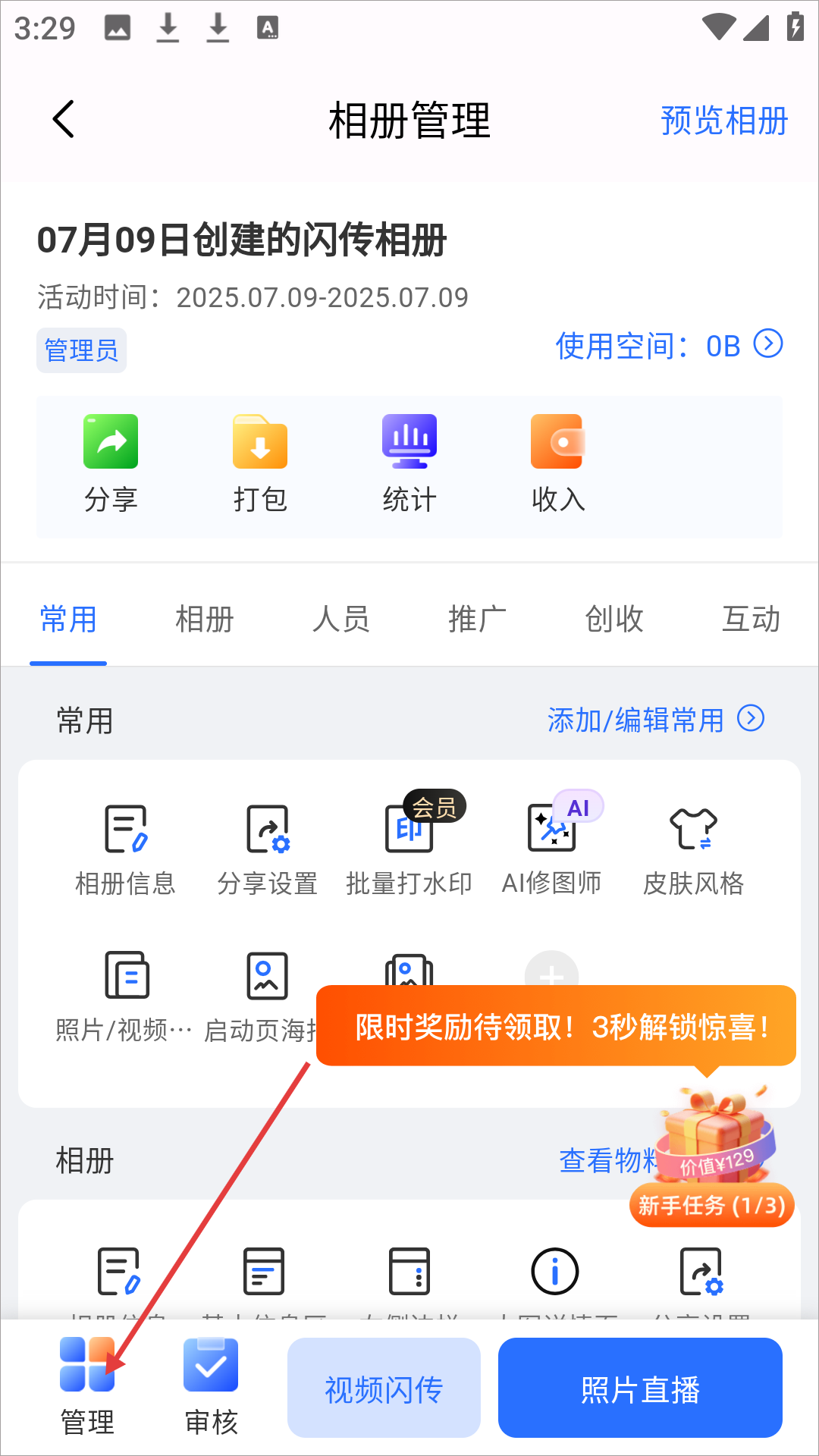Go back from album management

[64, 120]
